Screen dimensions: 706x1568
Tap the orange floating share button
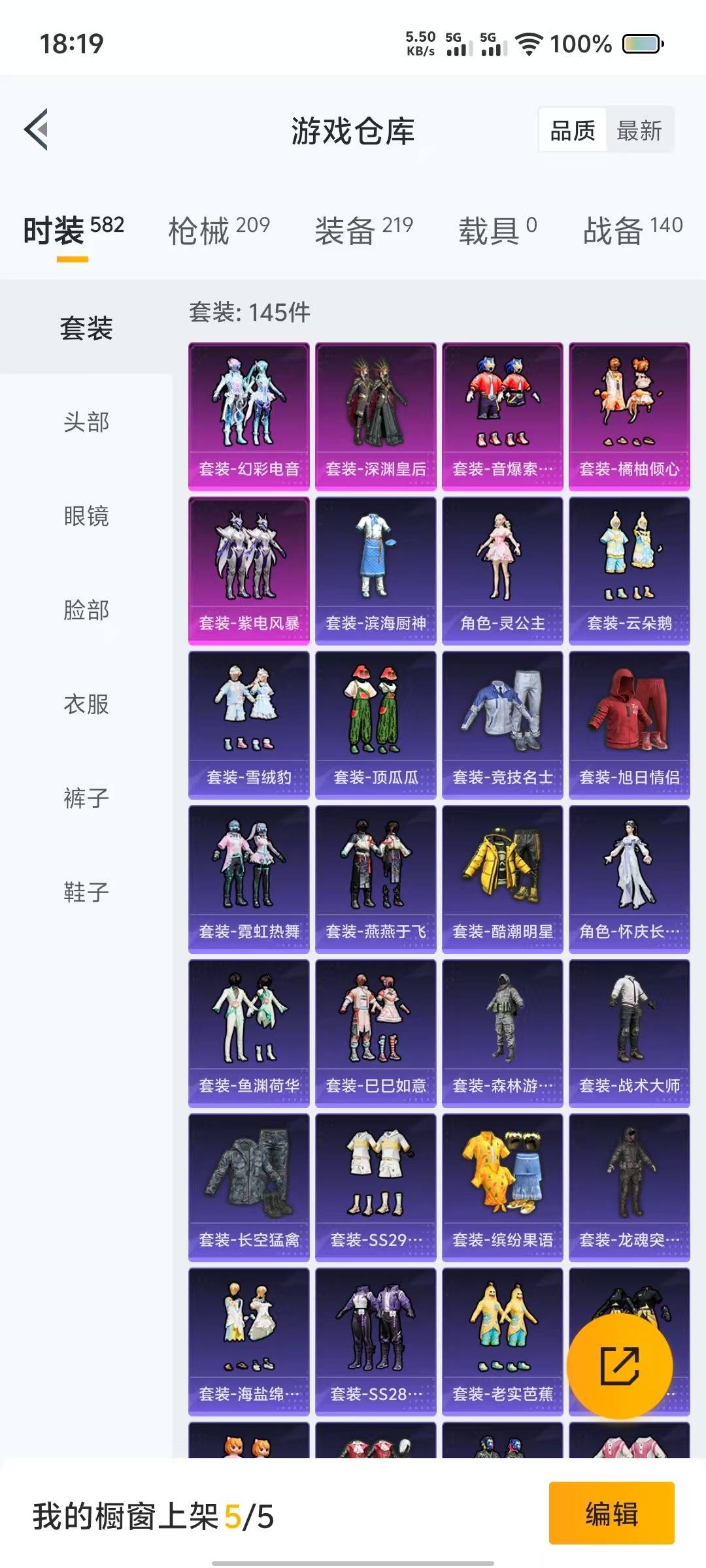pos(619,1365)
